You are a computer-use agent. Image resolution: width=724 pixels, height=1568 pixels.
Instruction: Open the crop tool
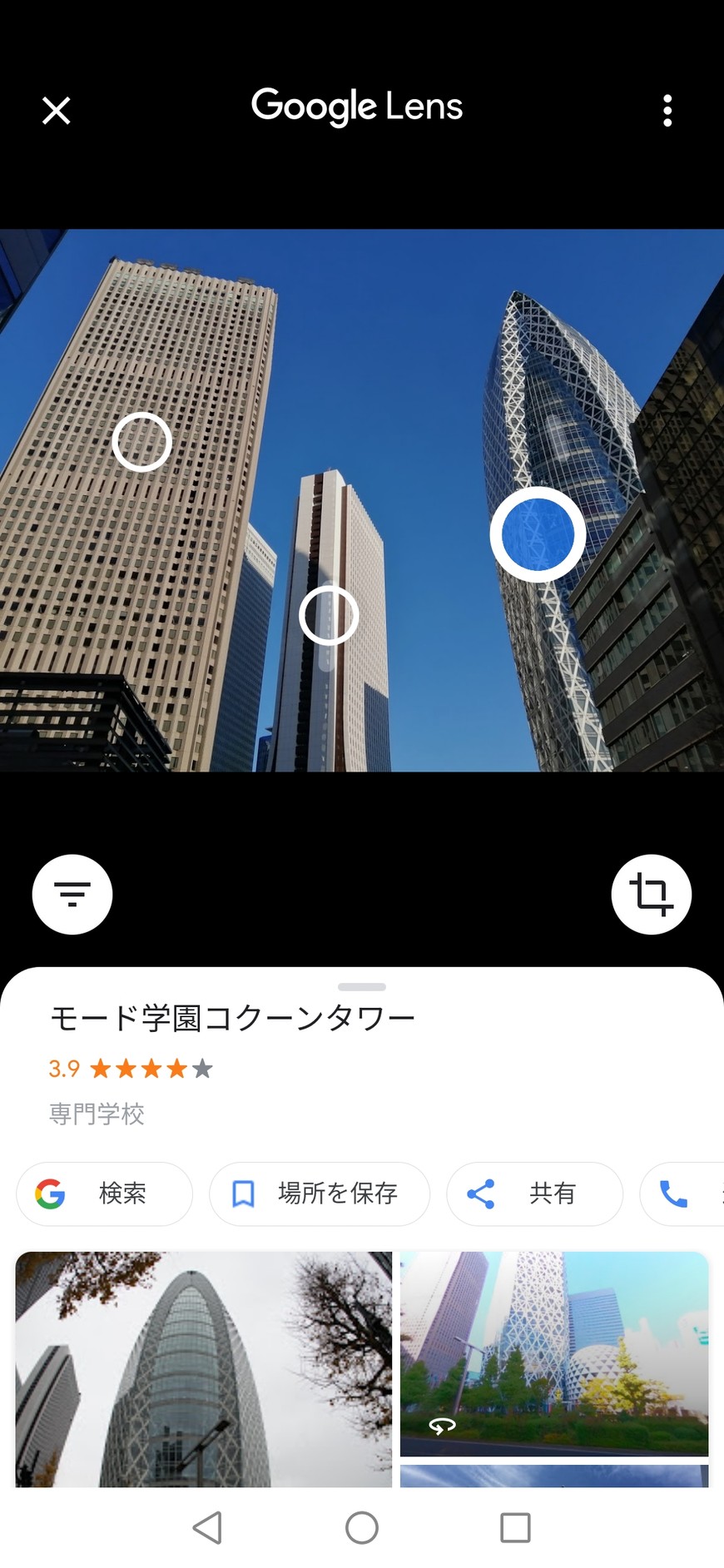651,895
